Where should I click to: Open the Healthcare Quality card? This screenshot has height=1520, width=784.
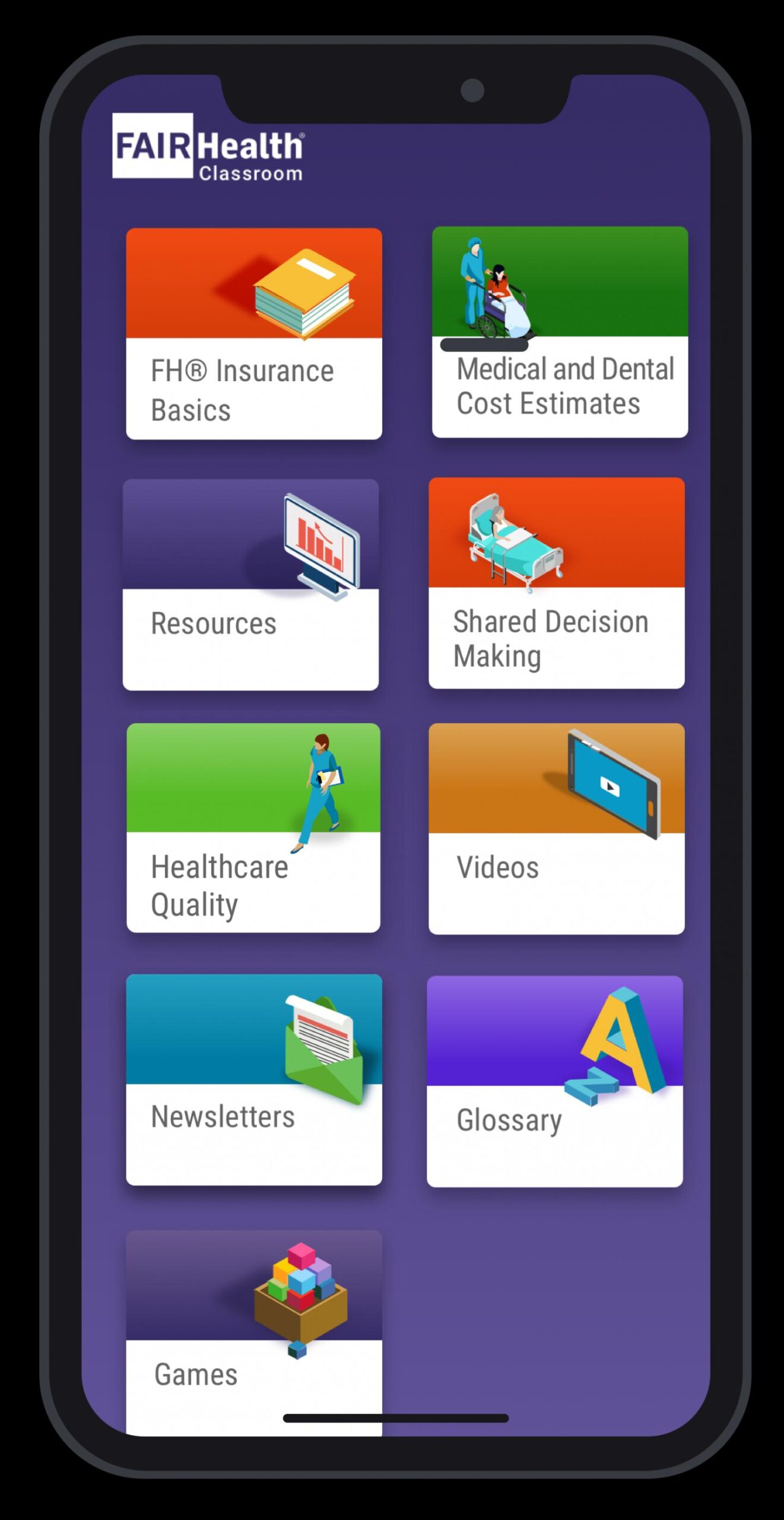pyautogui.click(x=253, y=828)
